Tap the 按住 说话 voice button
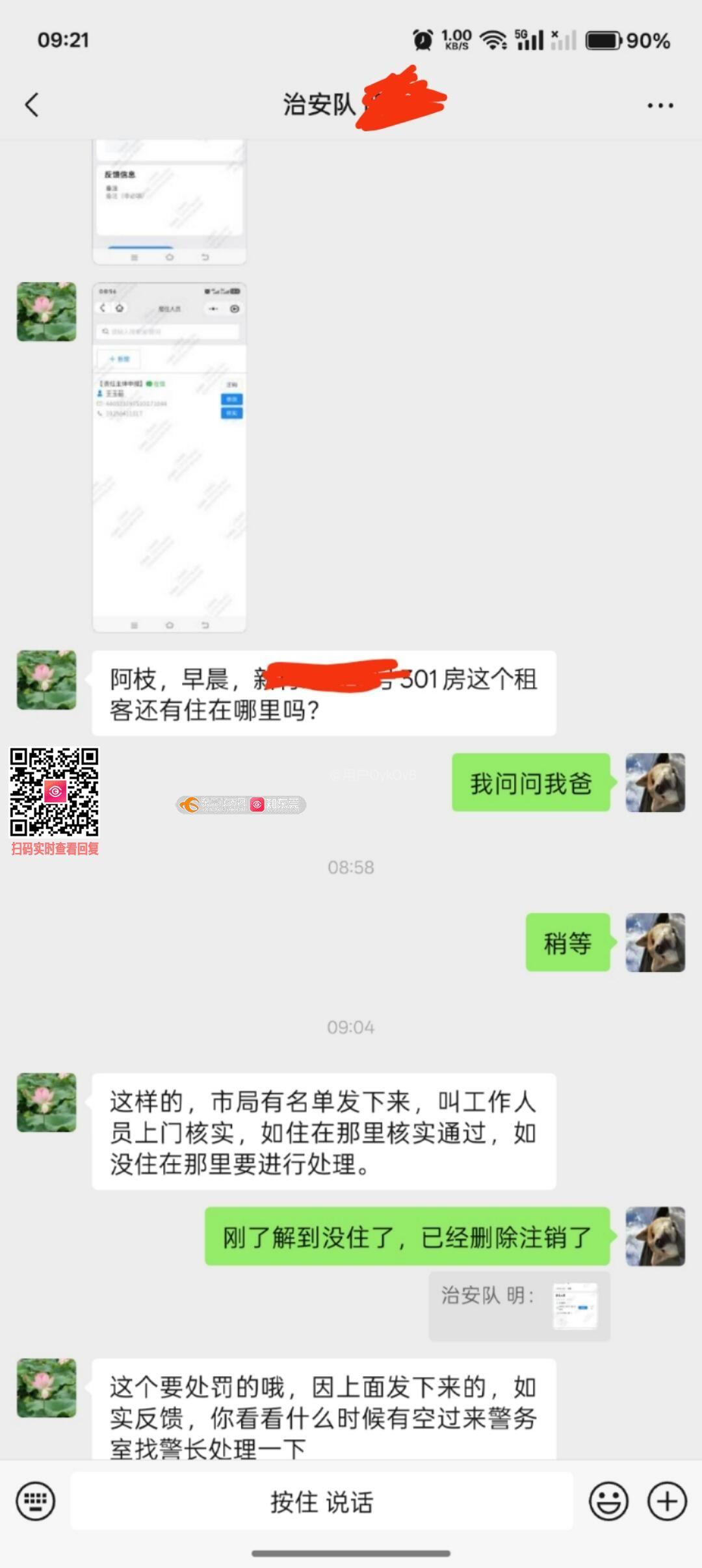 322,1502
